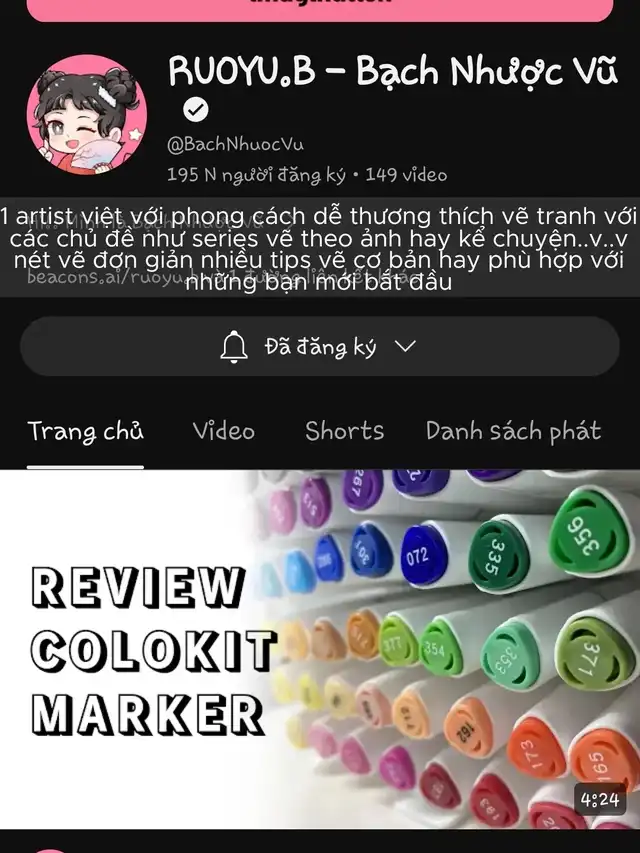Switch to the Shorts tab
Image resolution: width=640 pixels, height=853 pixels.
tap(344, 431)
